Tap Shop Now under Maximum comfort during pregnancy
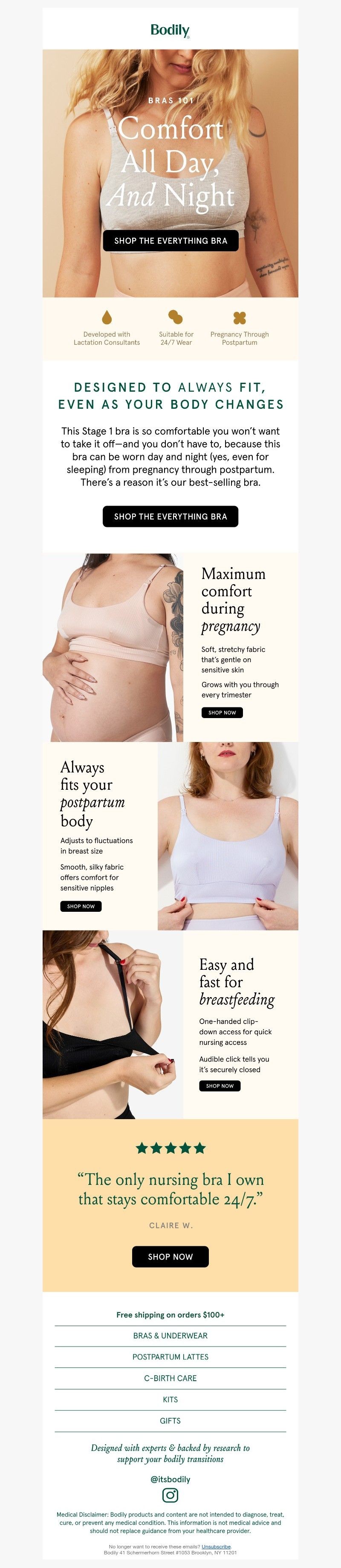This screenshot has height=1568, width=341. [222, 712]
